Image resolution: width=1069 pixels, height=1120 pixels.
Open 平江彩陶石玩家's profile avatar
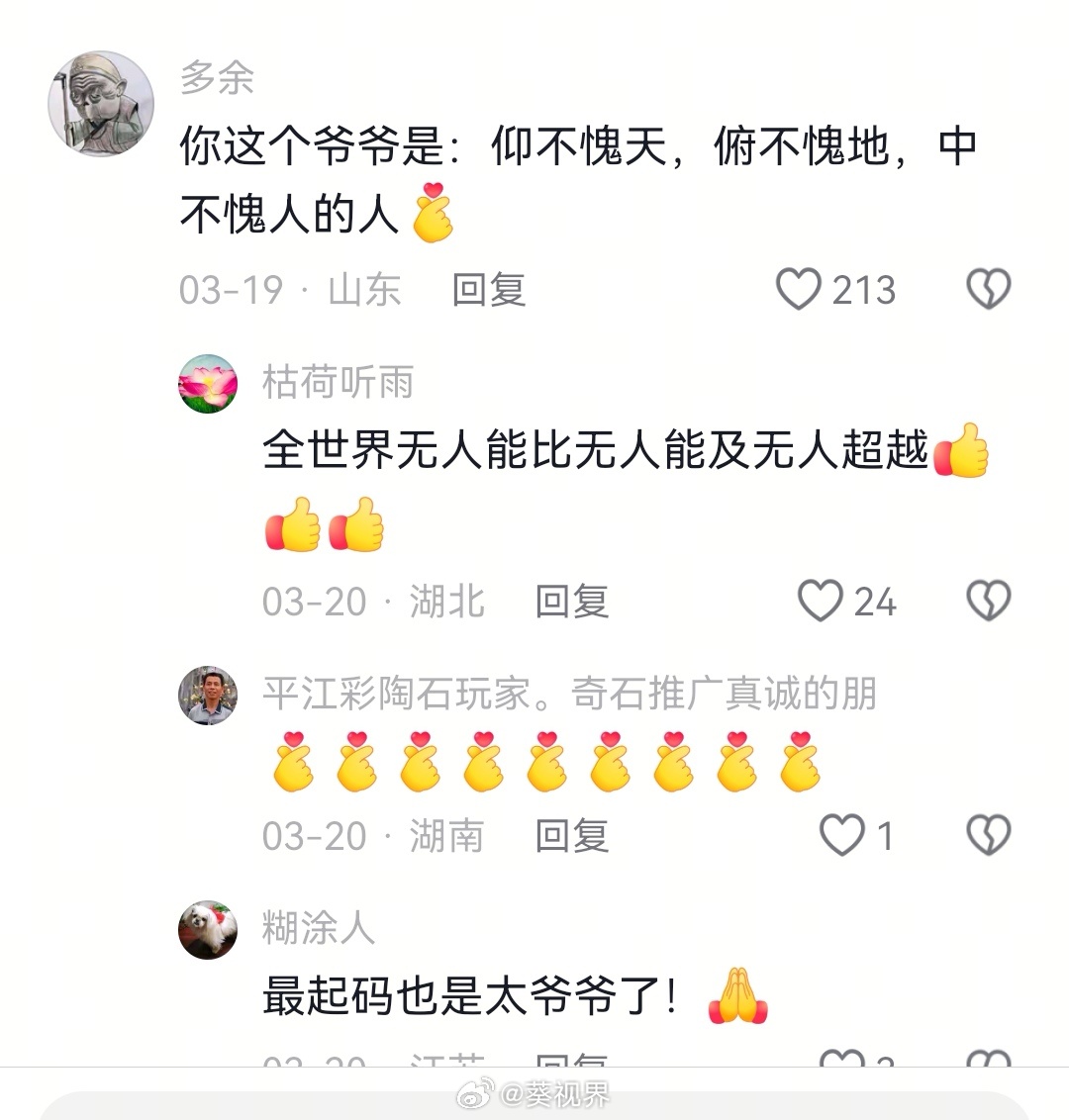click(x=207, y=694)
